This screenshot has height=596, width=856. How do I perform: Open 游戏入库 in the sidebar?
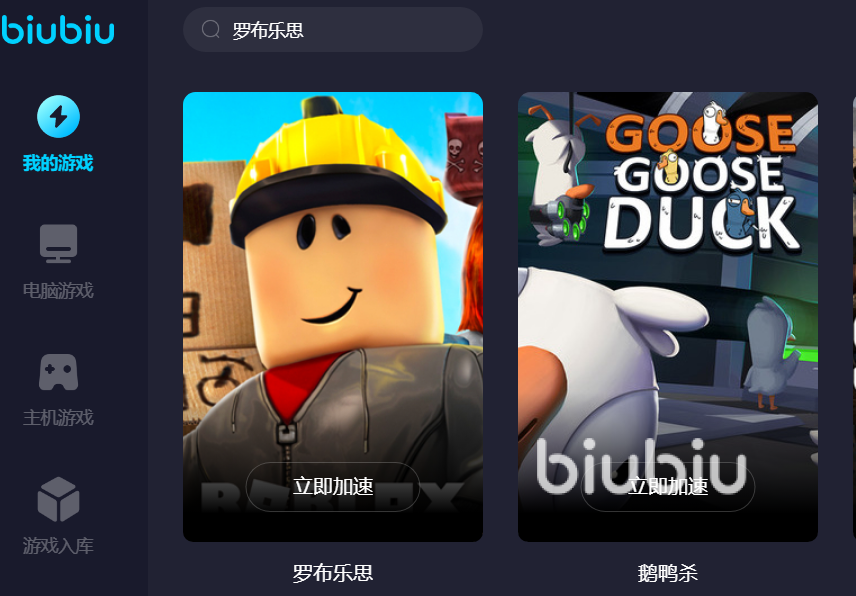point(58,517)
